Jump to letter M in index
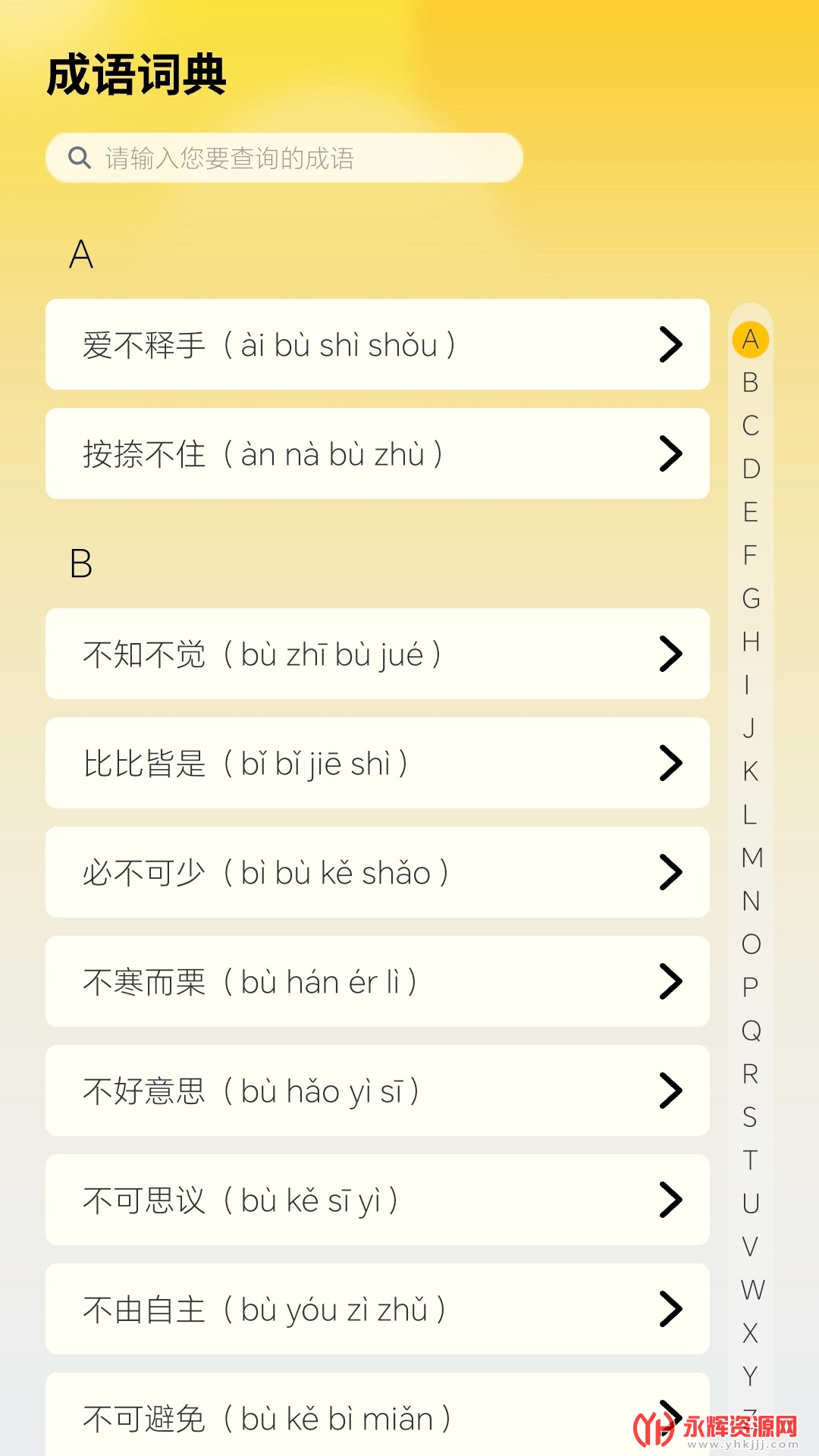Image resolution: width=819 pixels, height=1456 pixels. 752,858
